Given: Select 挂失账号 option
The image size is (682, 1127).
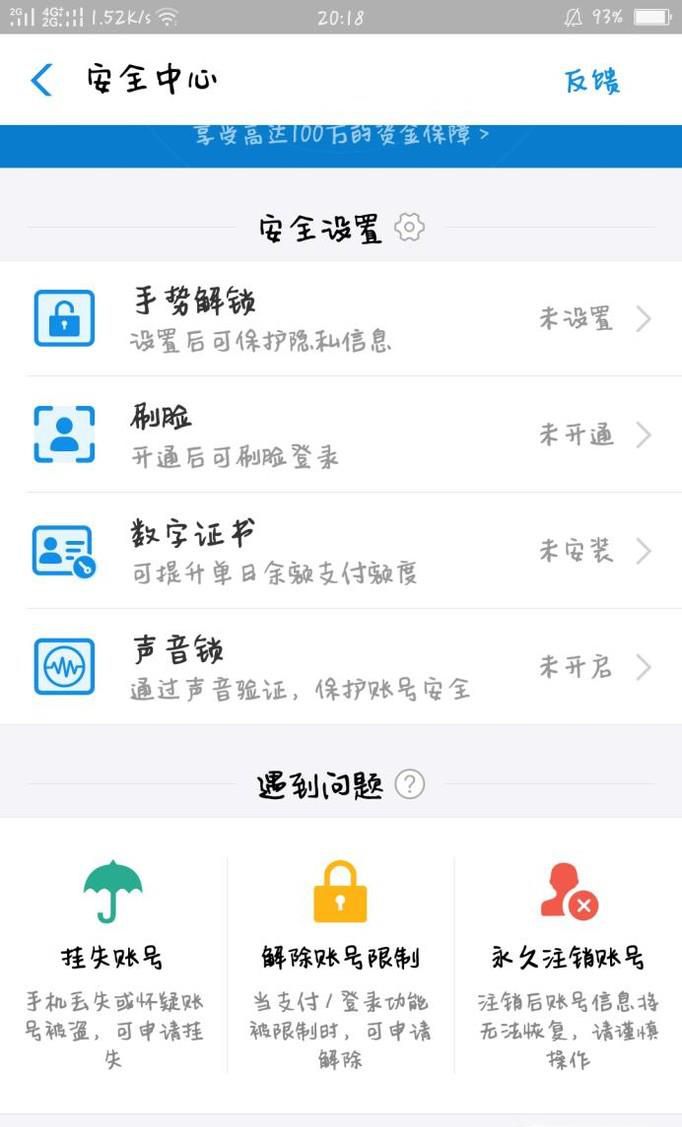Looking at the screenshot, I should [x=113, y=960].
